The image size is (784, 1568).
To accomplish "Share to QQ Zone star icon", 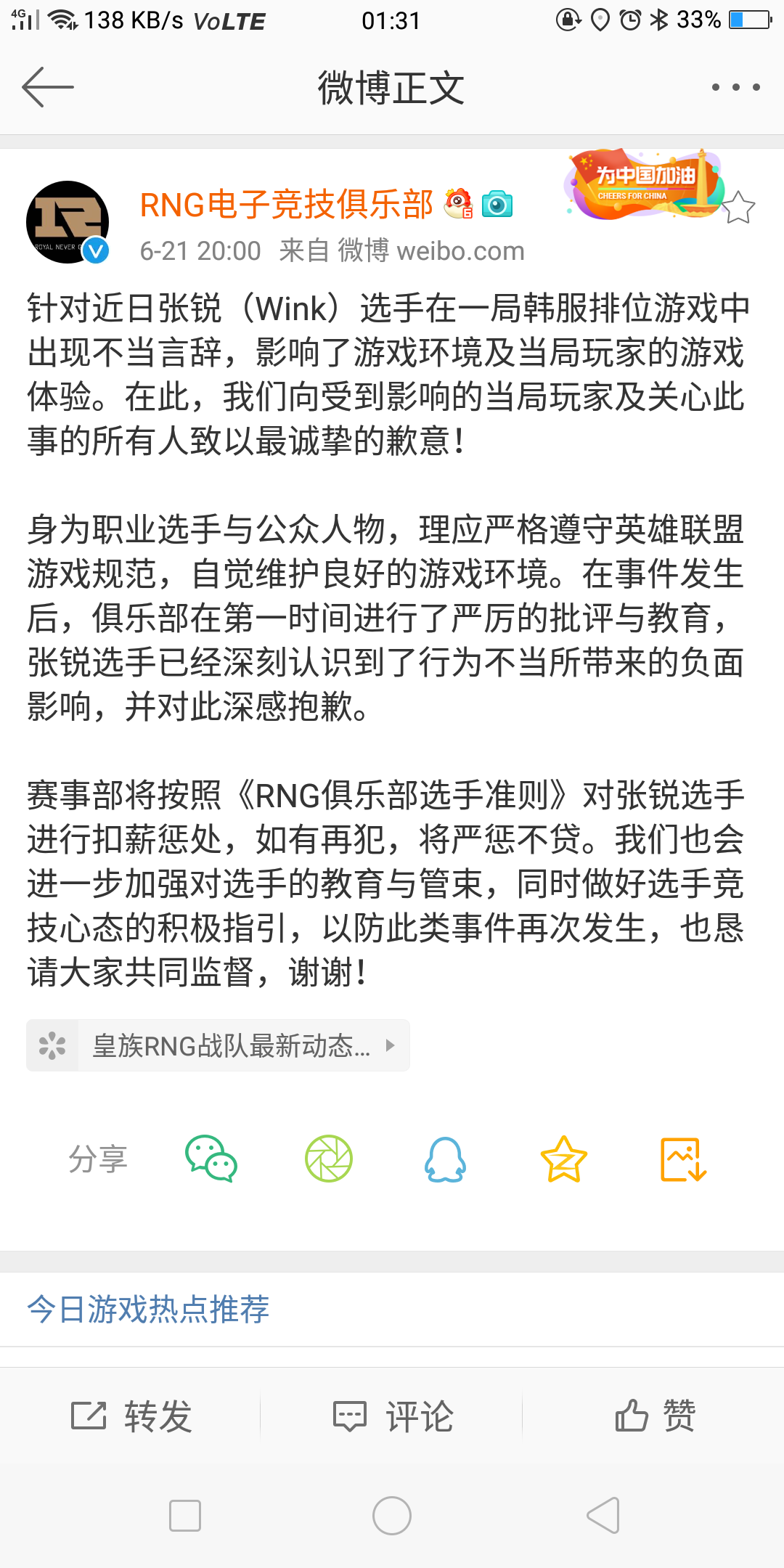I will (563, 1159).
